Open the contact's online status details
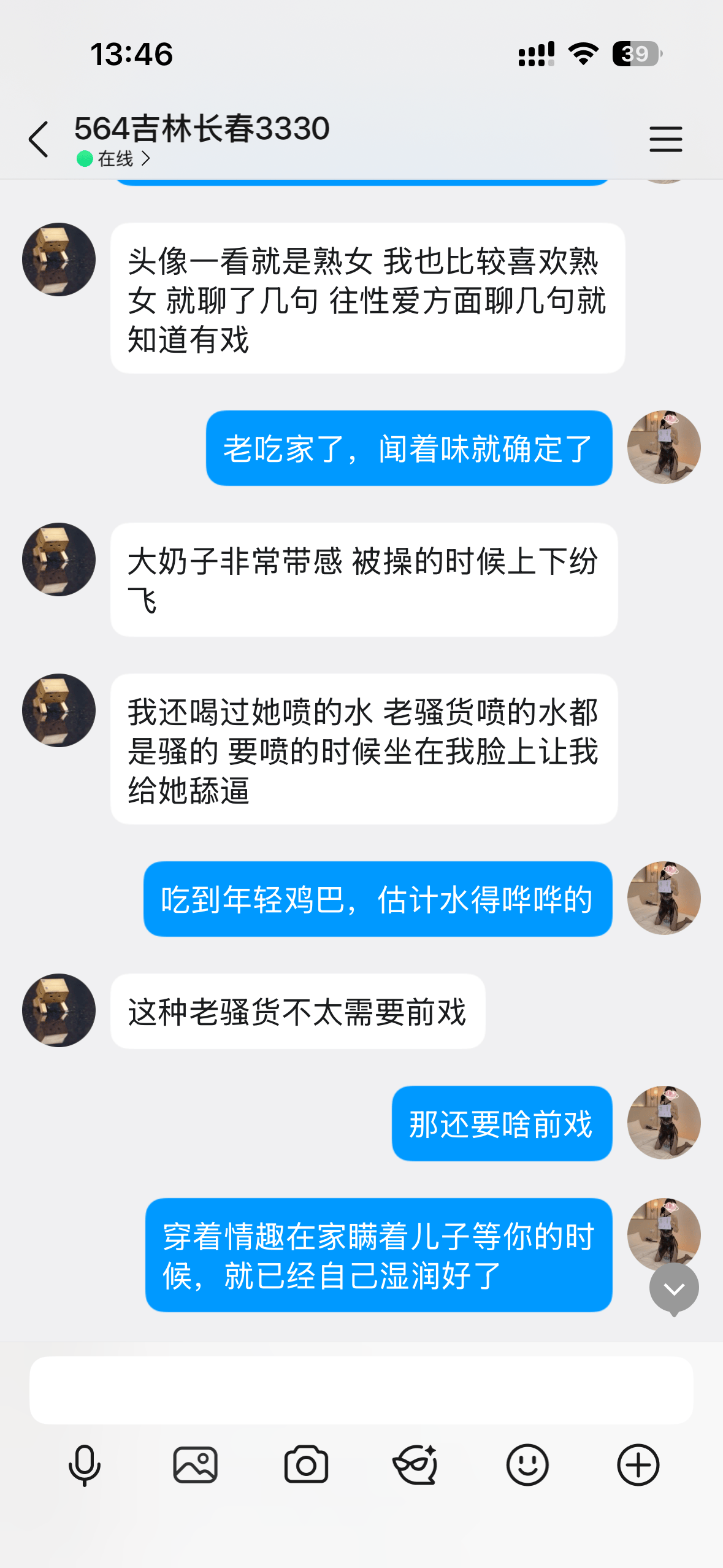The height and width of the screenshot is (1568, 723). click(113, 159)
